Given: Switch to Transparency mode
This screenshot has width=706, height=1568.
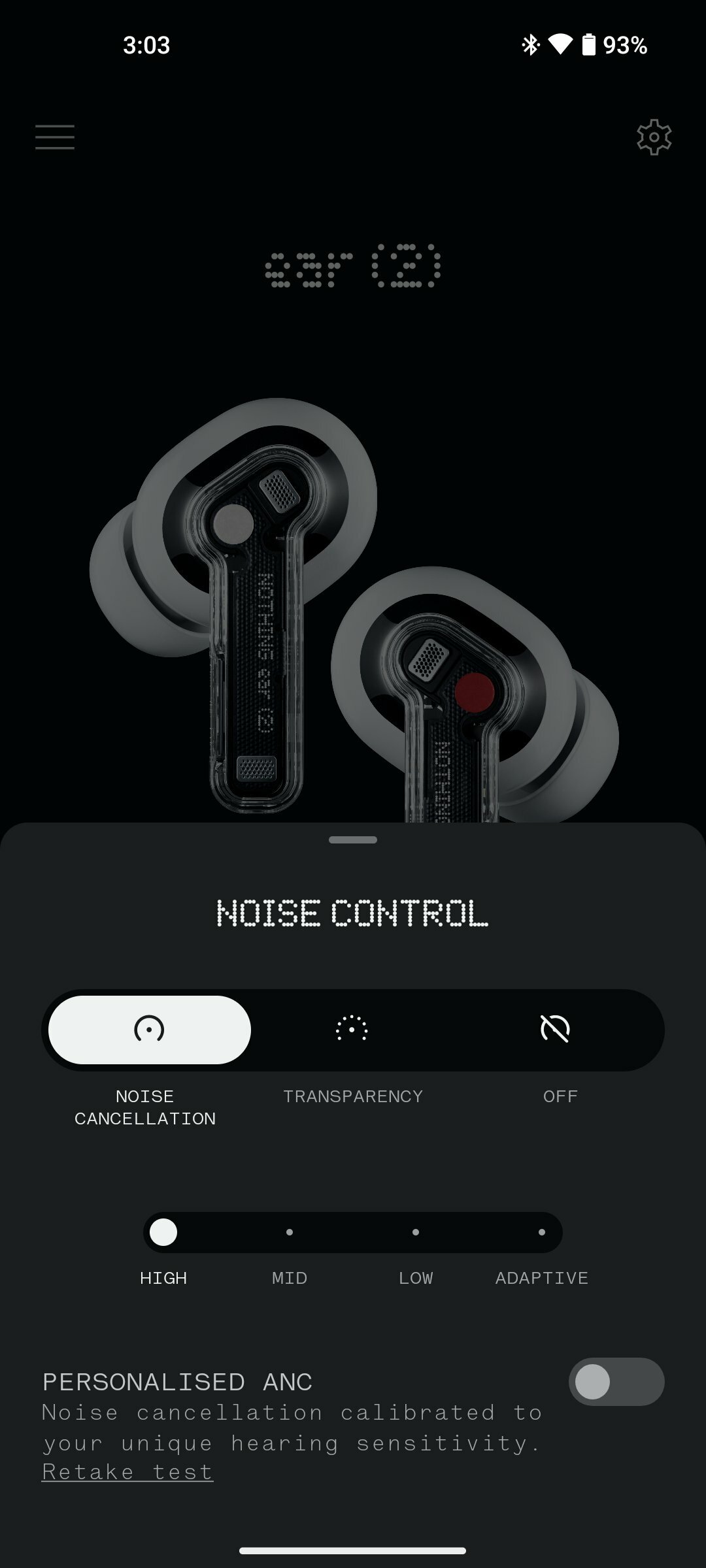Looking at the screenshot, I should click(352, 1030).
